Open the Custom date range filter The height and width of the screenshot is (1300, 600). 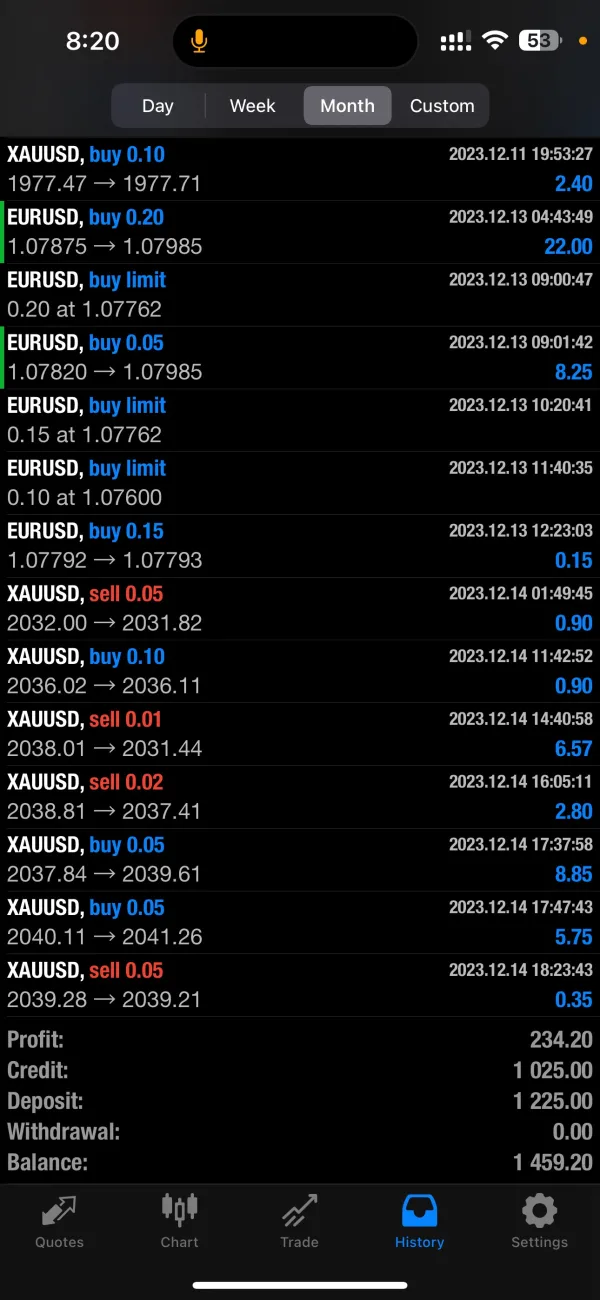[x=442, y=106]
